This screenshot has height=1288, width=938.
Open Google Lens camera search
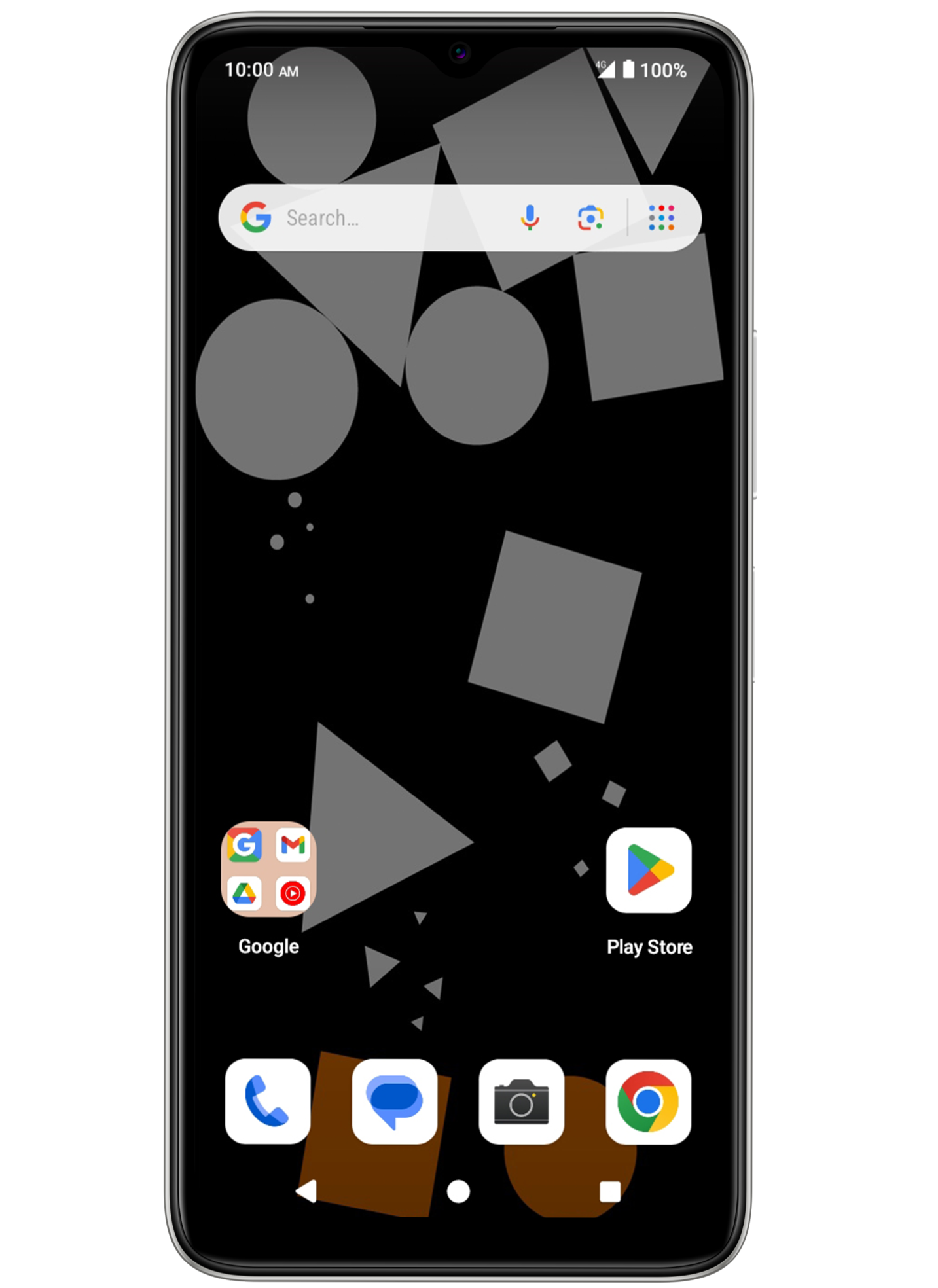tap(590, 218)
